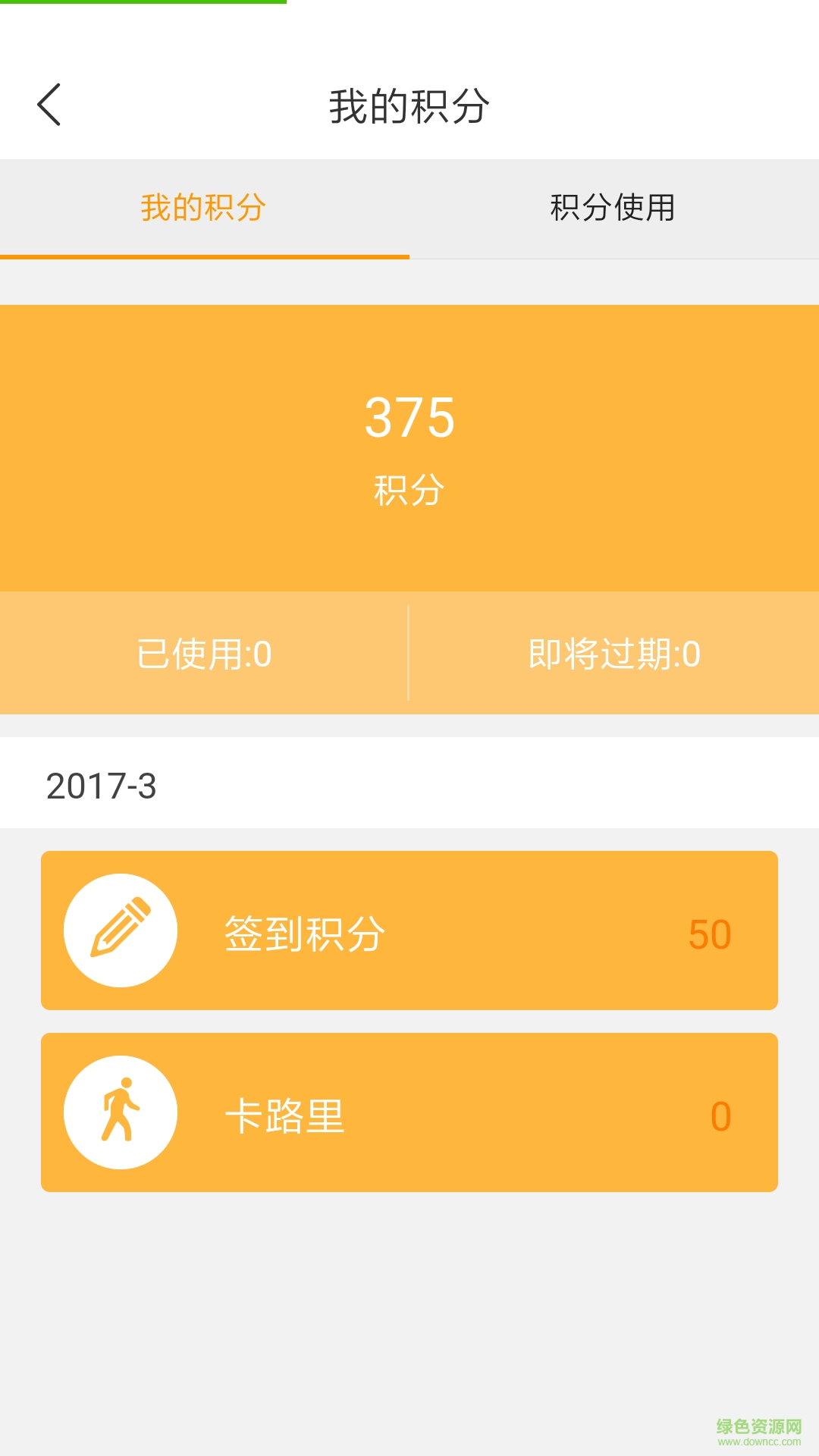The width and height of the screenshot is (819, 1456).
Task: Tap the edit pencil inside the white circle
Action: point(120,931)
